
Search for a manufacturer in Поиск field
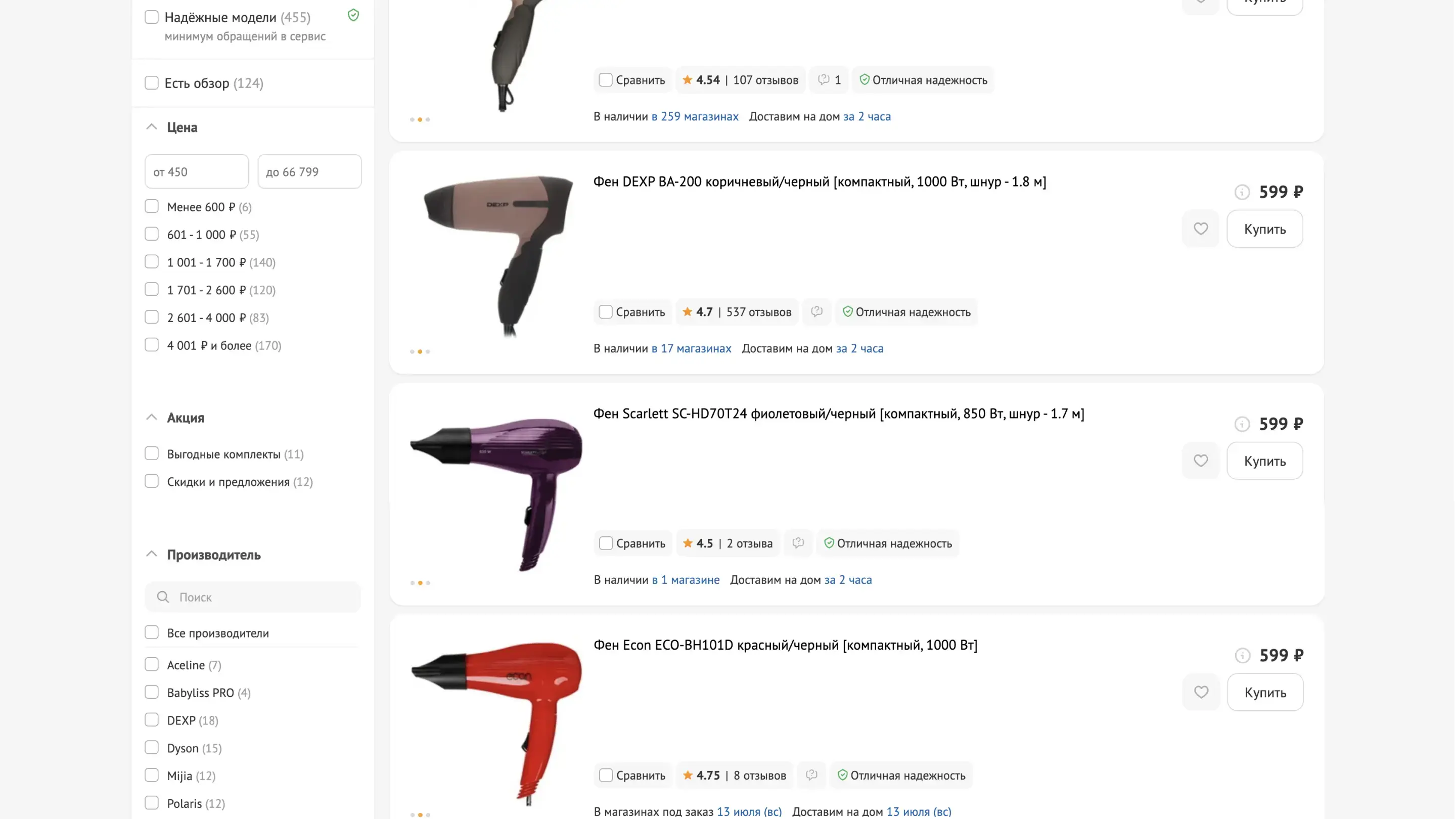(x=260, y=597)
